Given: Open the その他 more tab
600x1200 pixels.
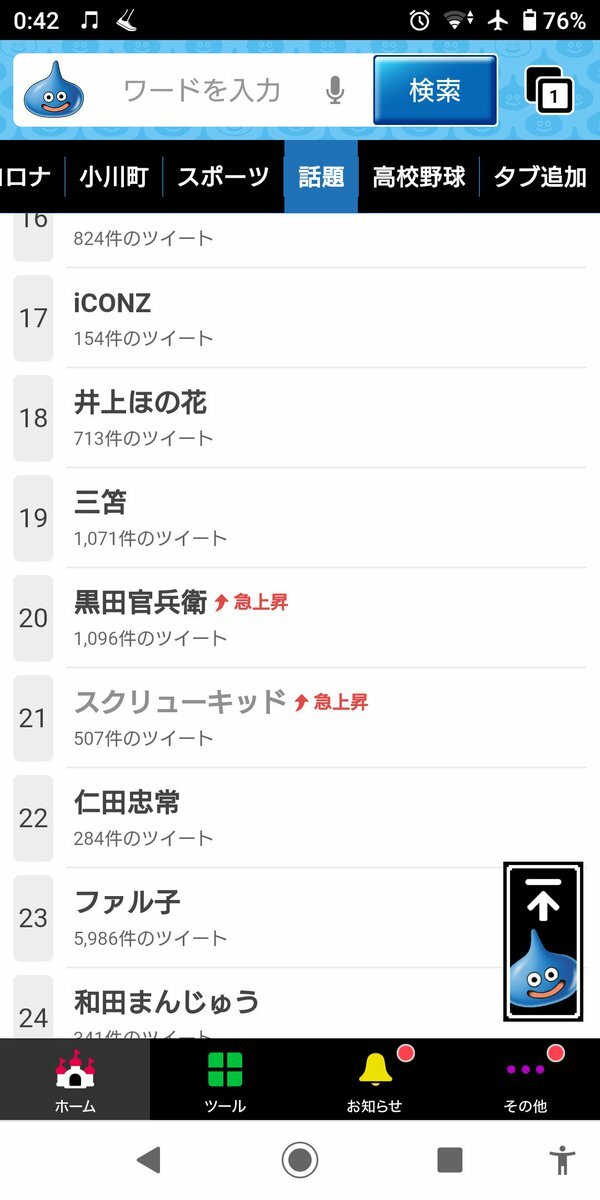Looking at the screenshot, I should point(525,1080).
